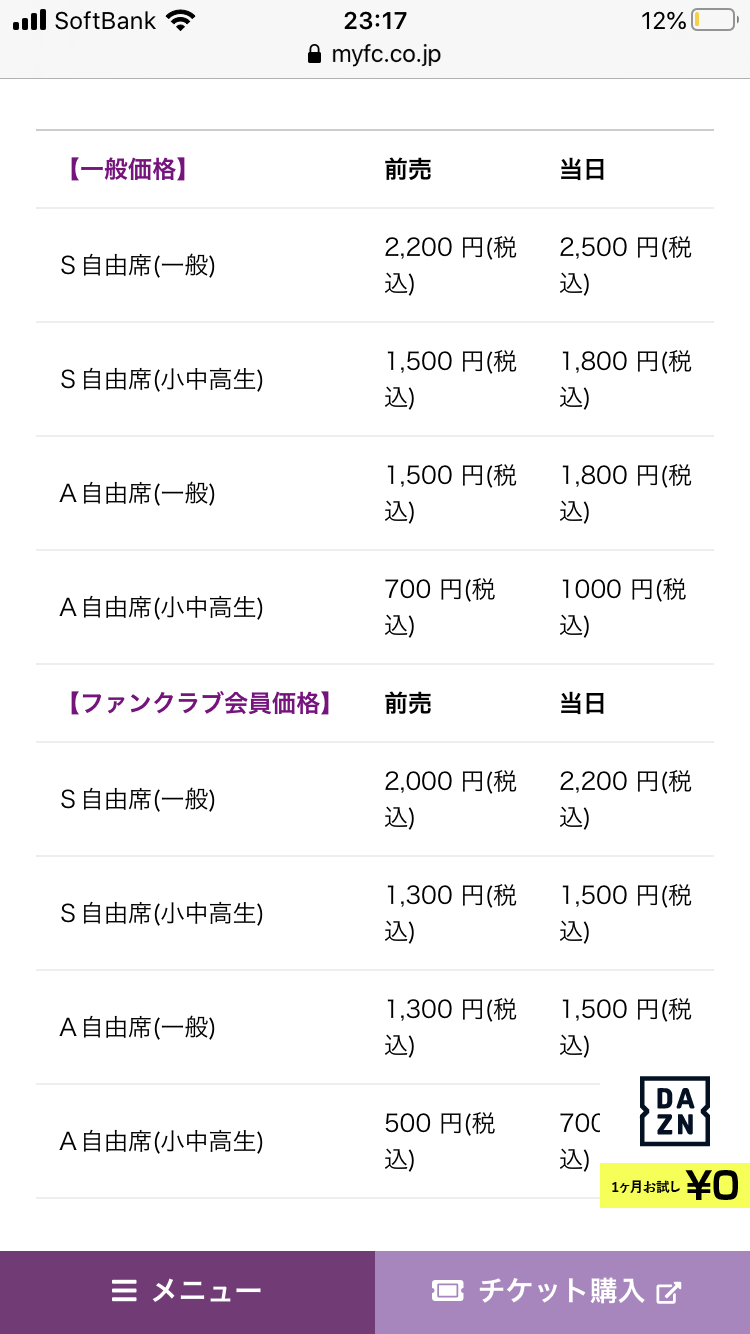
Task: Tap the myfc.co.jp address bar
Action: (375, 54)
